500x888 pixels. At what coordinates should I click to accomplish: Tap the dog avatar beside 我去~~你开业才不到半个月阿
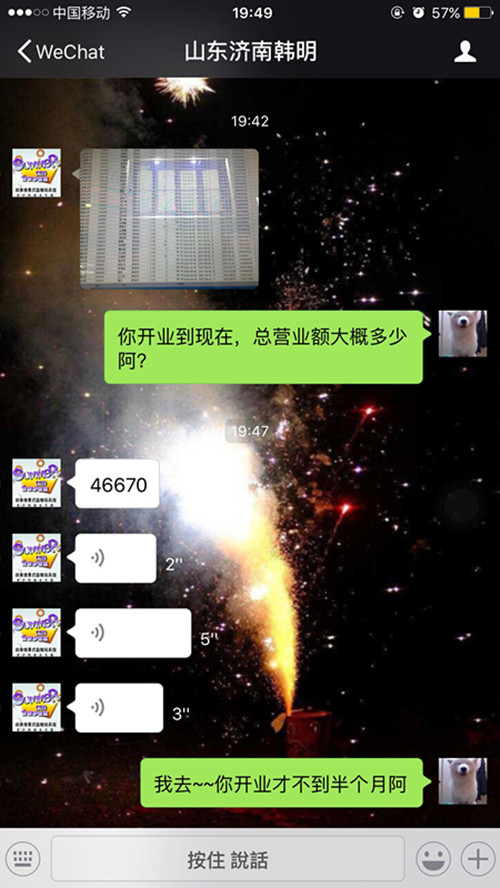pos(463,782)
